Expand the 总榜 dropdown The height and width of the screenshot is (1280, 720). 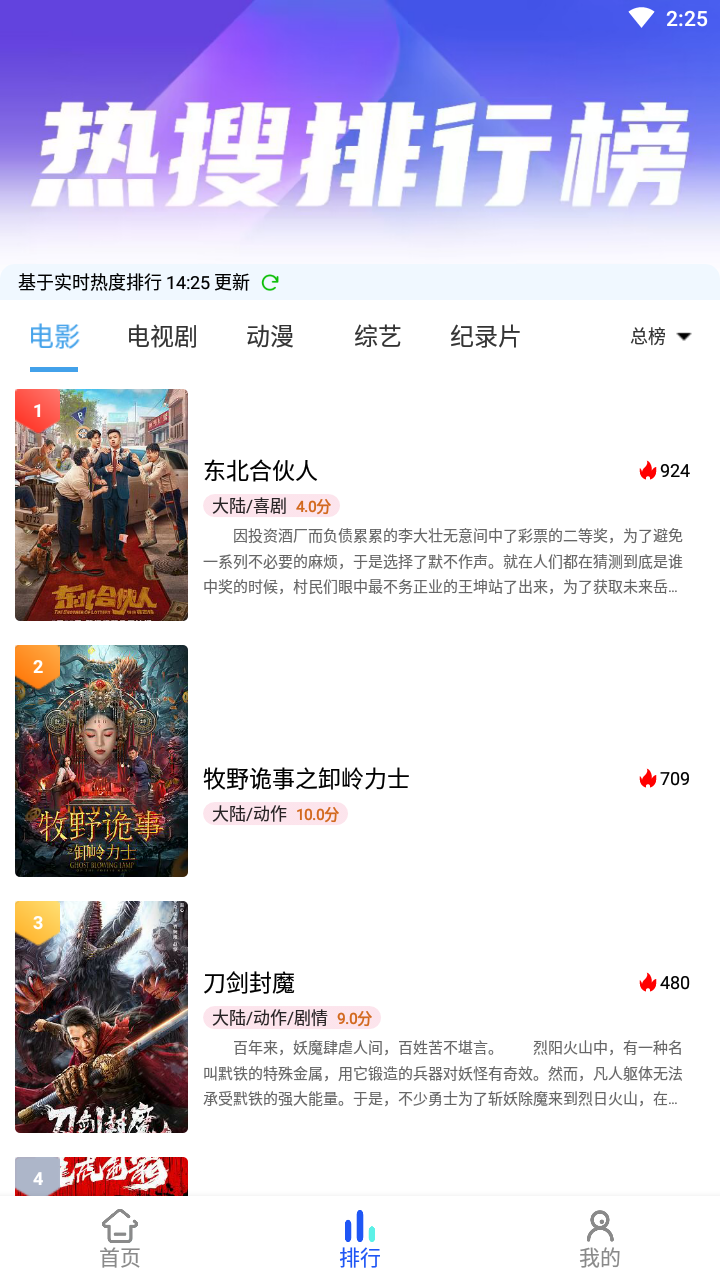coord(661,337)
